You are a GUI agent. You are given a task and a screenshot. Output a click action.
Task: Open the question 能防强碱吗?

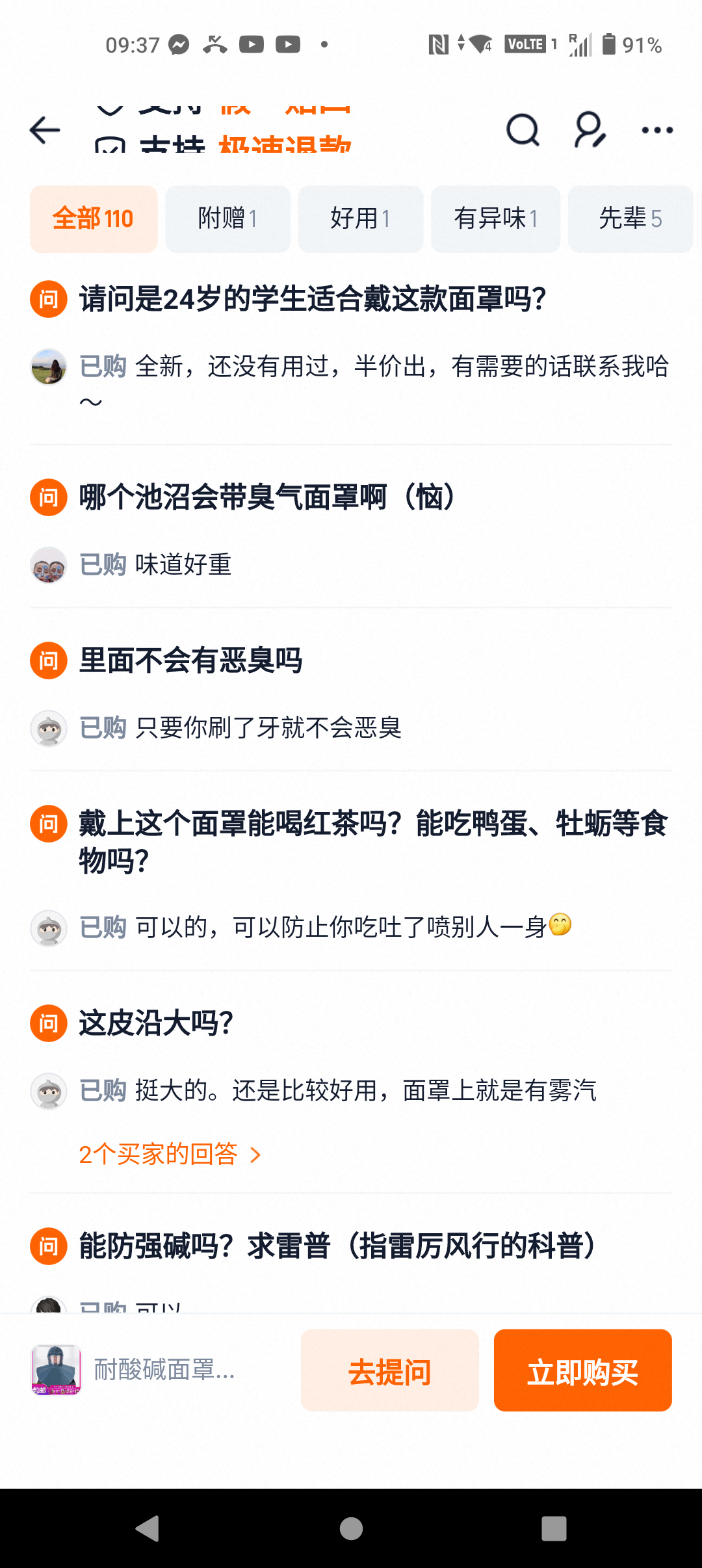[337, 1246]
